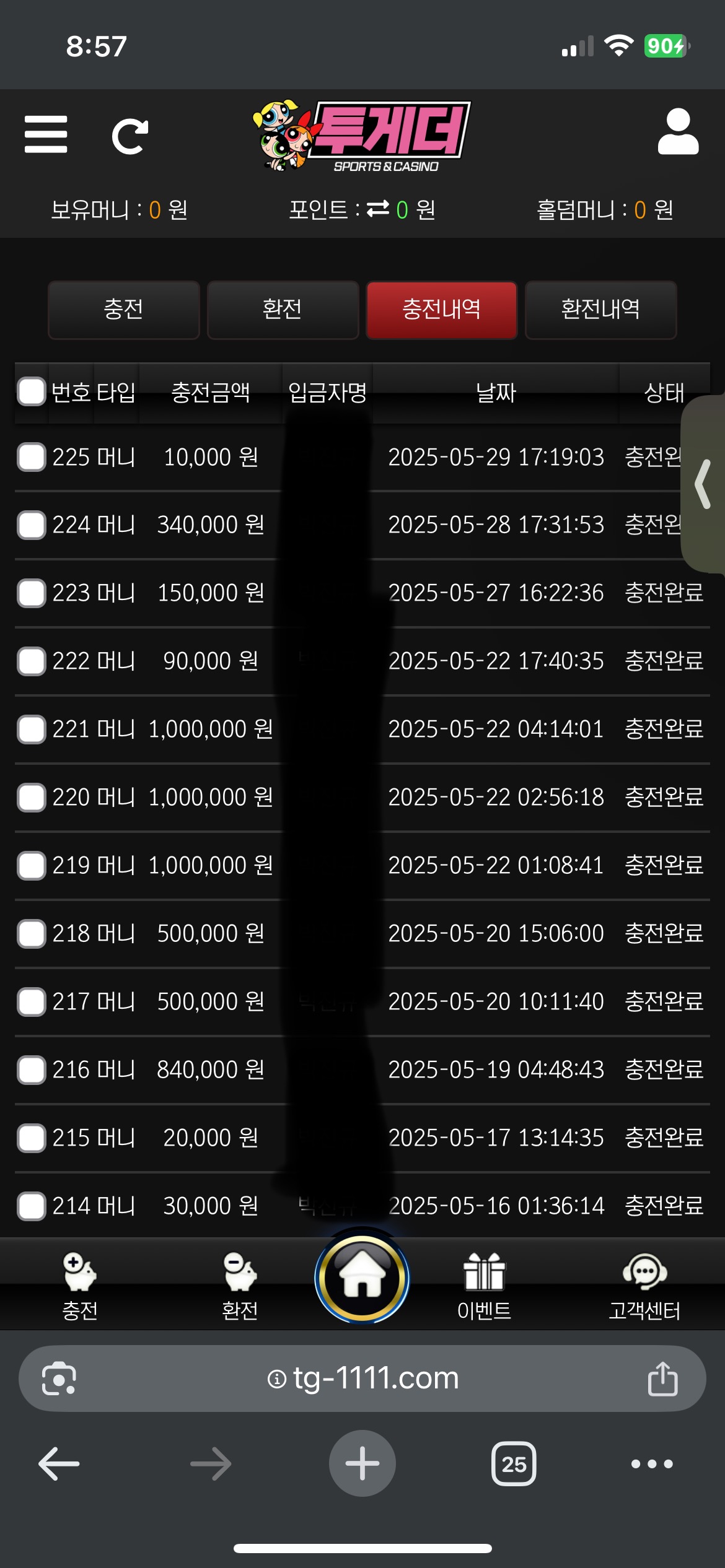Share the page from the browser
725x1568 pixels.
(x=662, y=1379)
